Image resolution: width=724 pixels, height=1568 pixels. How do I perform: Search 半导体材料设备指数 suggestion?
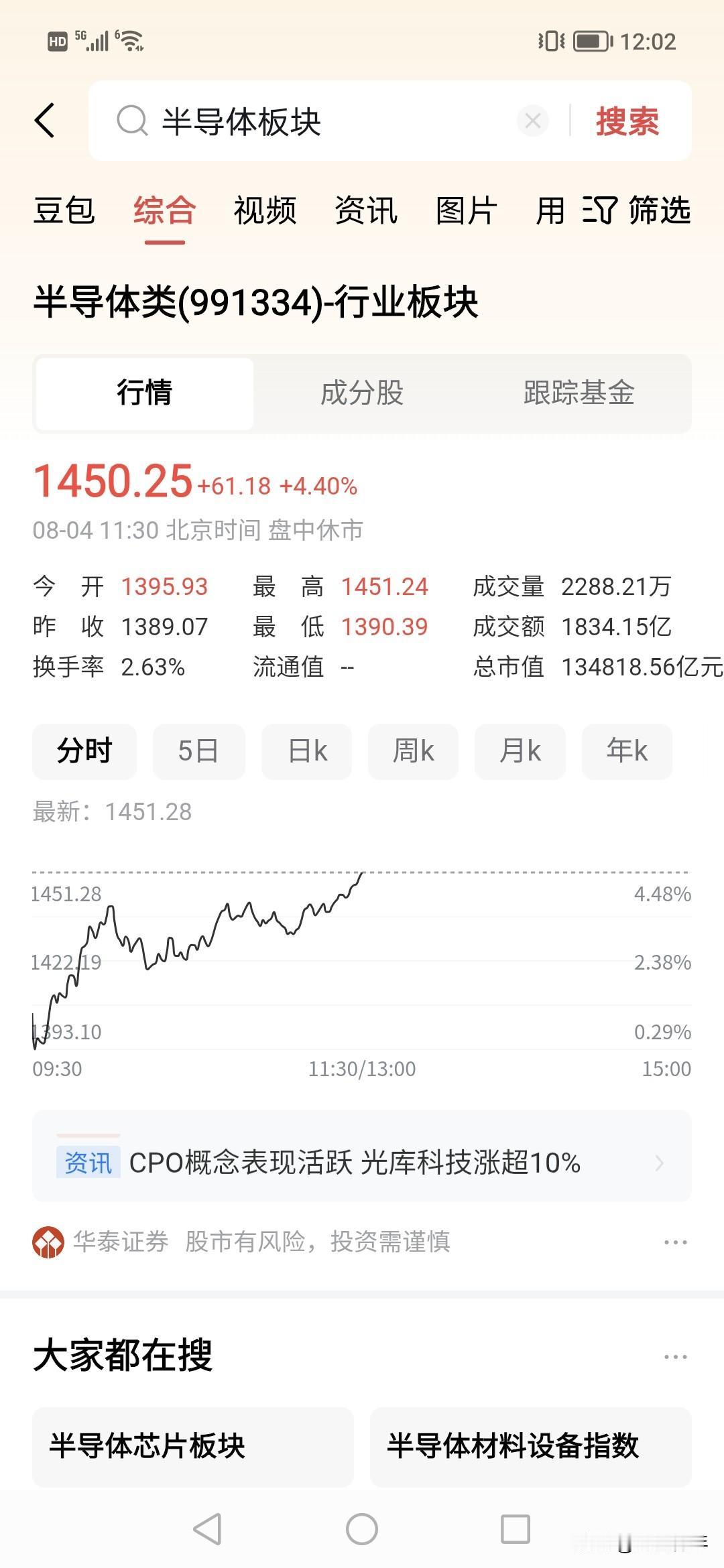(x=531, y=1446)
